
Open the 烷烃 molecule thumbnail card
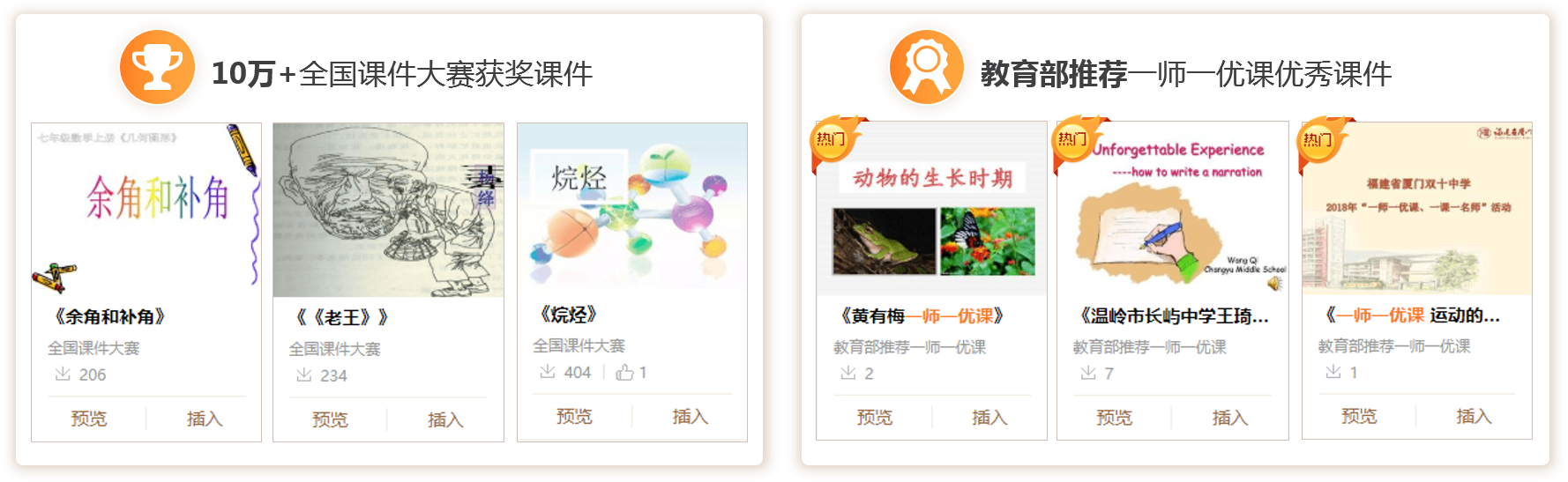click(x=631, y=210)
